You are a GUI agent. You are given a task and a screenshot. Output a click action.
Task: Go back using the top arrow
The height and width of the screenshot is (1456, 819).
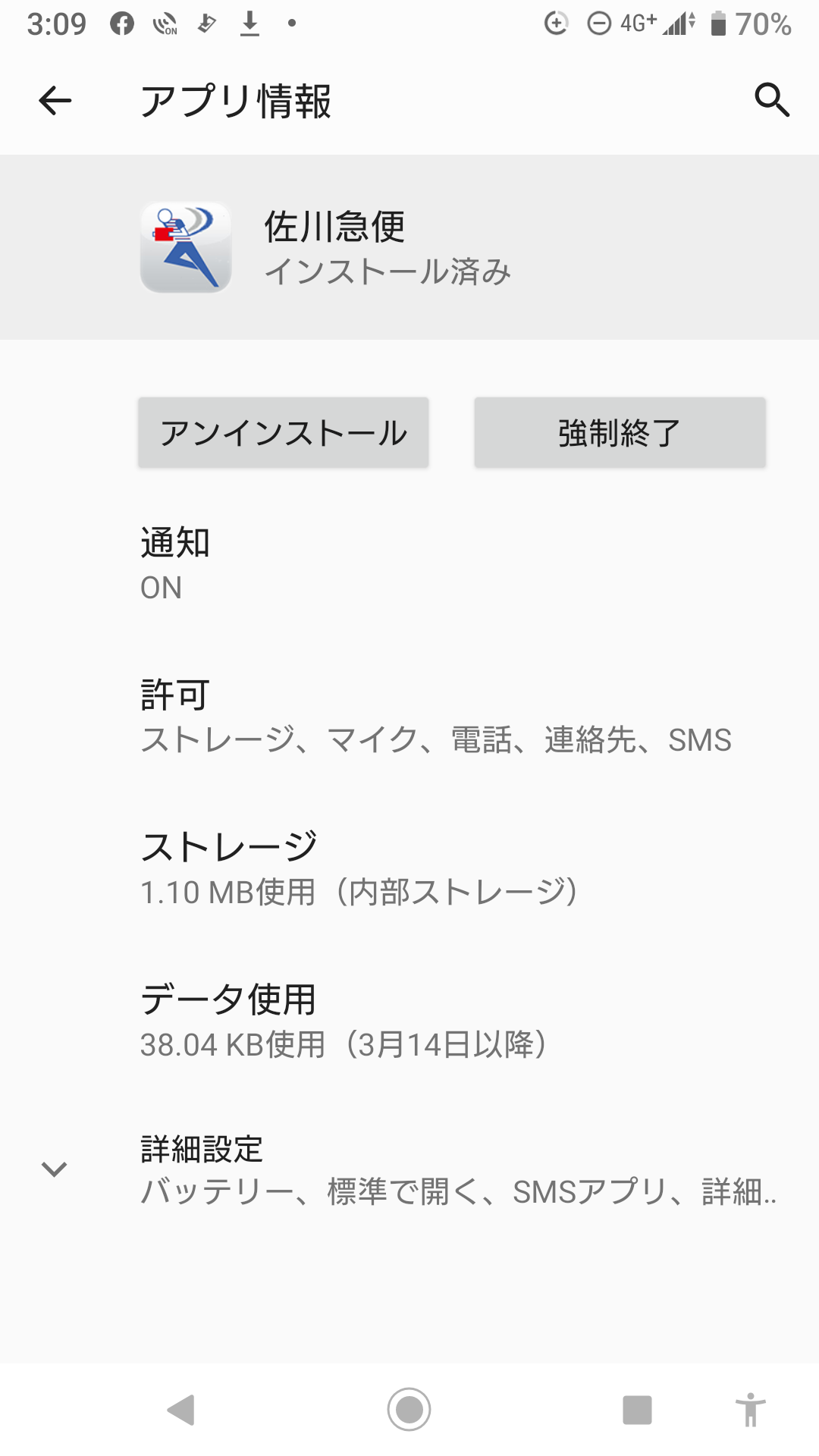click(x=55, y=101)
